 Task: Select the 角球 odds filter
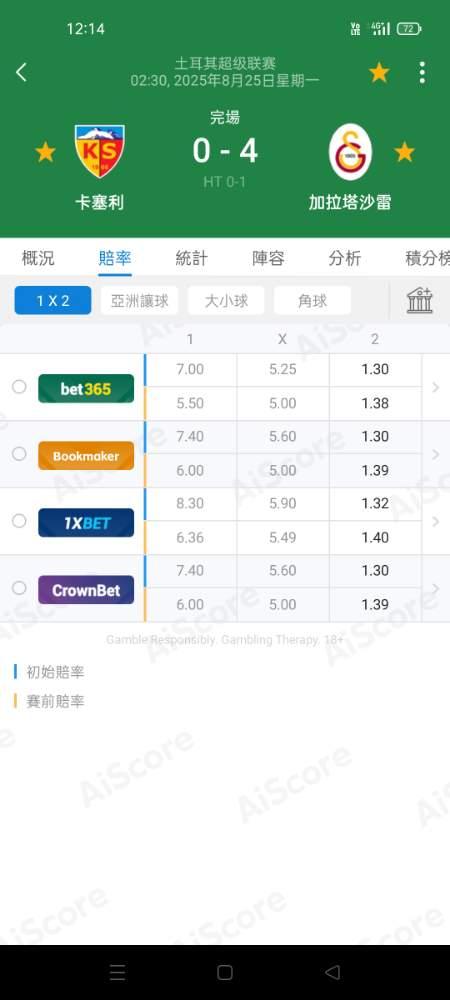tap(312, 300)
